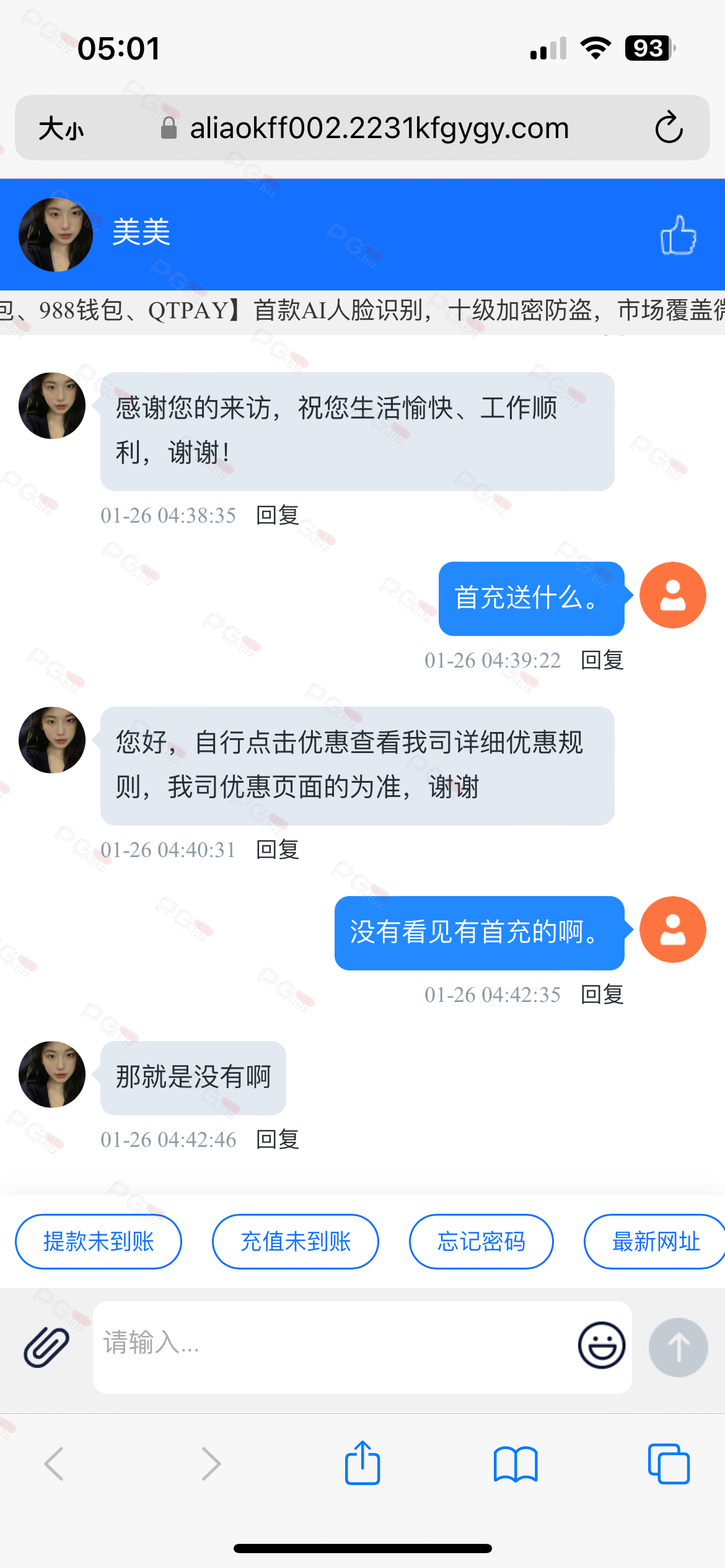Tap the 最新网址 chip
The height and width of the screenshot is (1568, 725).
coord(656,1242)
